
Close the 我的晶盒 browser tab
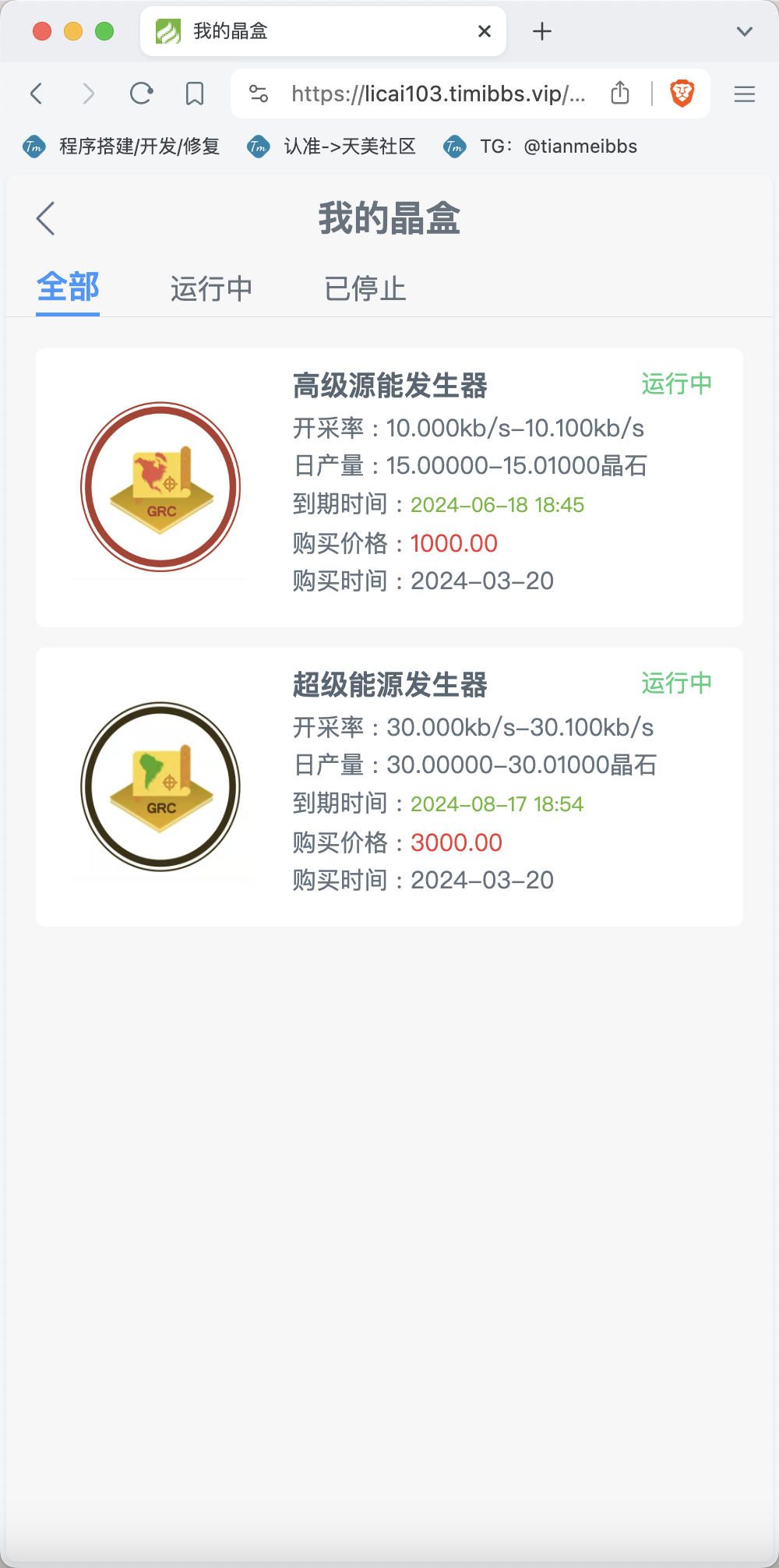(x=485, y=31)
